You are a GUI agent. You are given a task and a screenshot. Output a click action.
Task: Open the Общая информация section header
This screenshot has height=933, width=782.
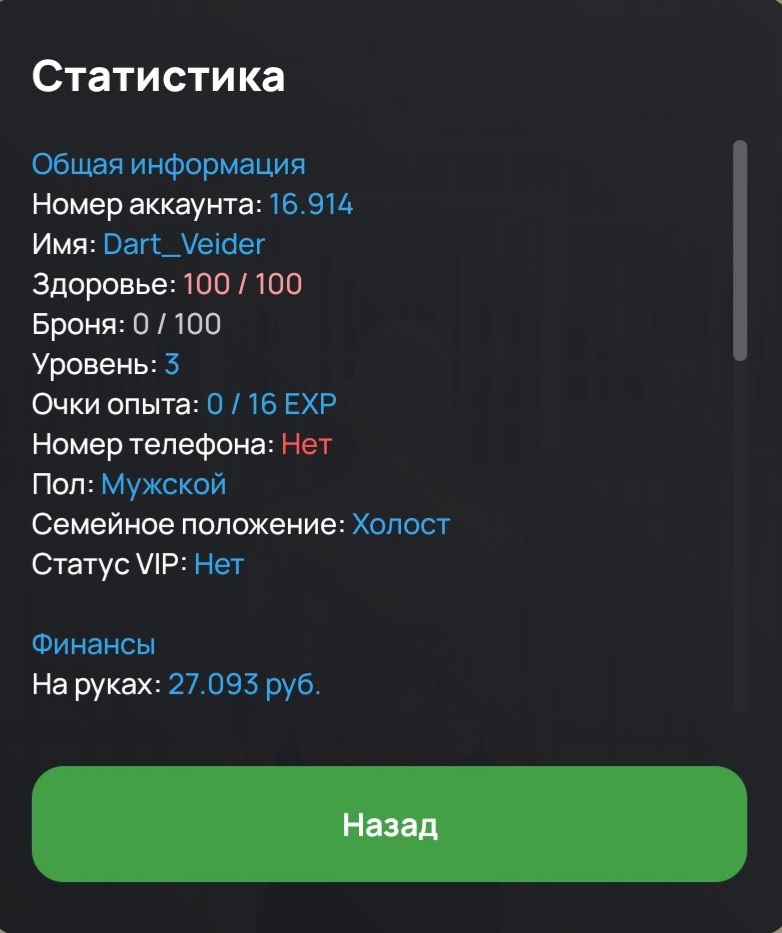coord(170,164)
